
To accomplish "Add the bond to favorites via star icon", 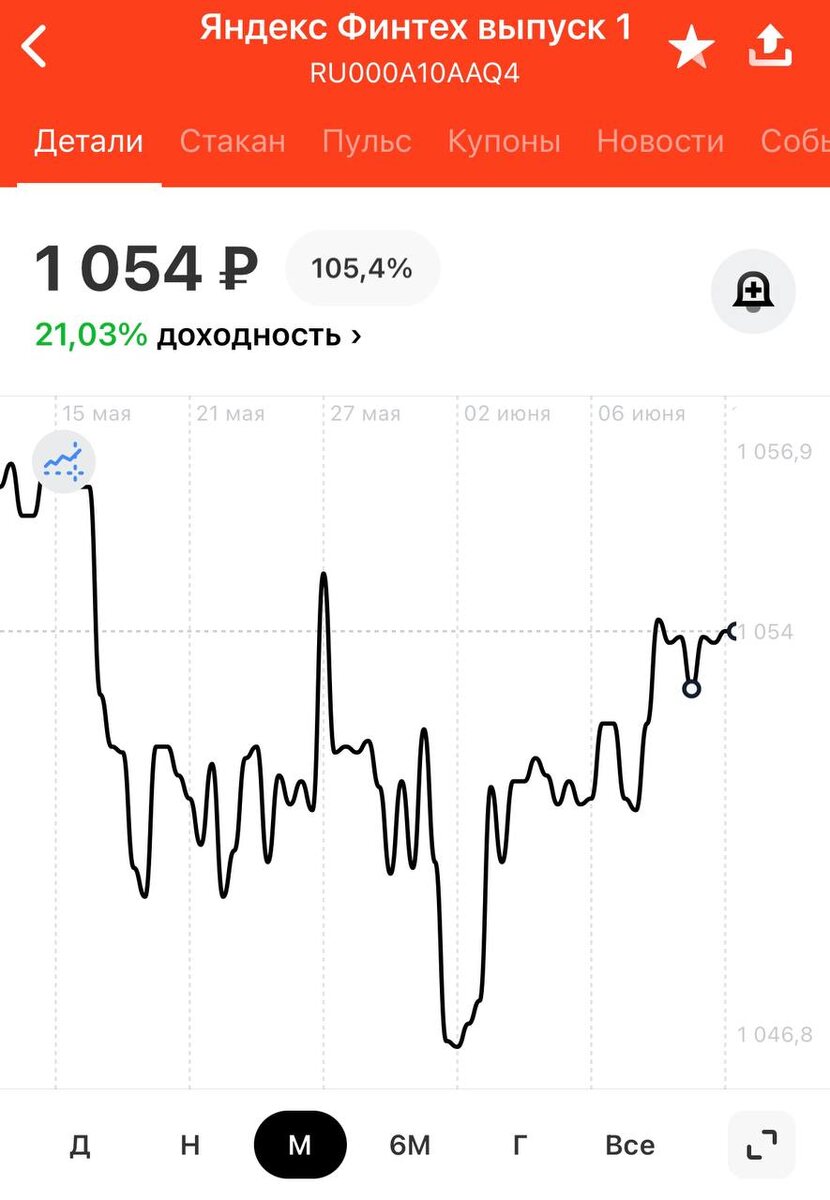I will pyautogui.click(x=690, y=45).
